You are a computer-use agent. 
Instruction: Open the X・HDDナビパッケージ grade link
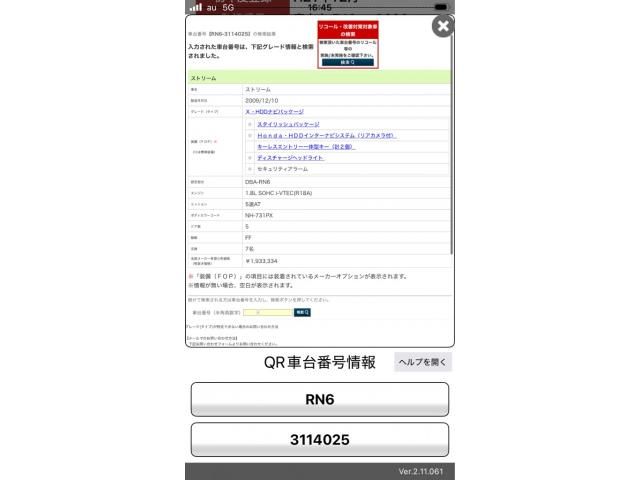(275, 112)
